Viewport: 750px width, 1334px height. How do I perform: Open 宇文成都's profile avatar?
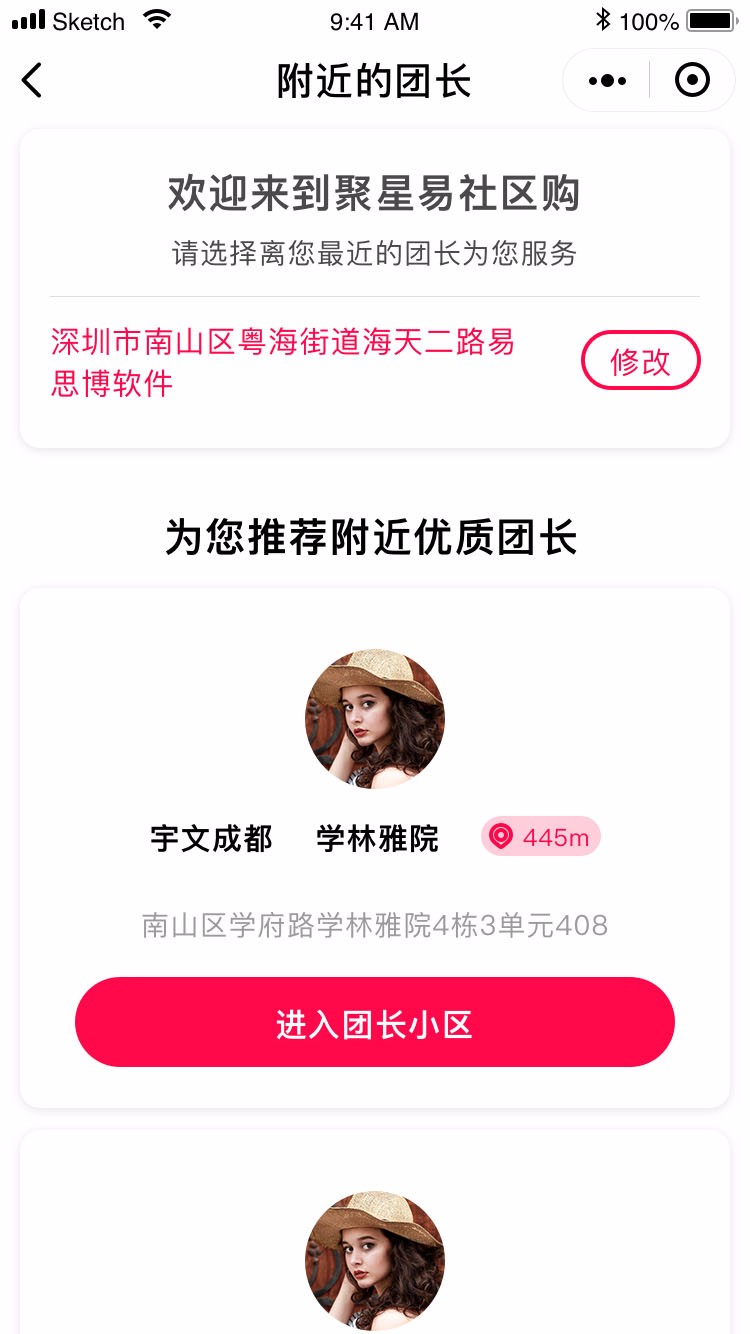click(x=374, y=718)
